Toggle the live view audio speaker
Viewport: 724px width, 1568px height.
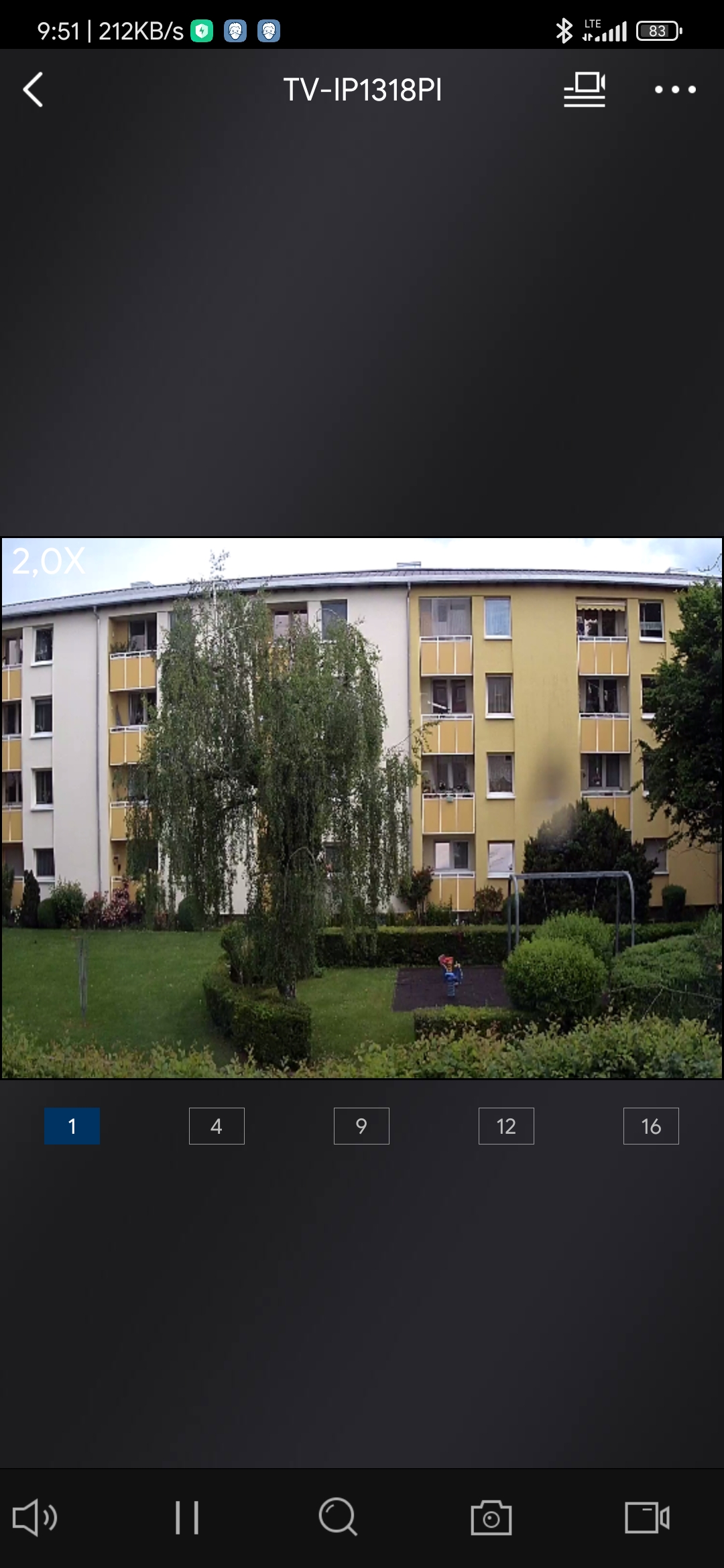tap(35, 1517)
